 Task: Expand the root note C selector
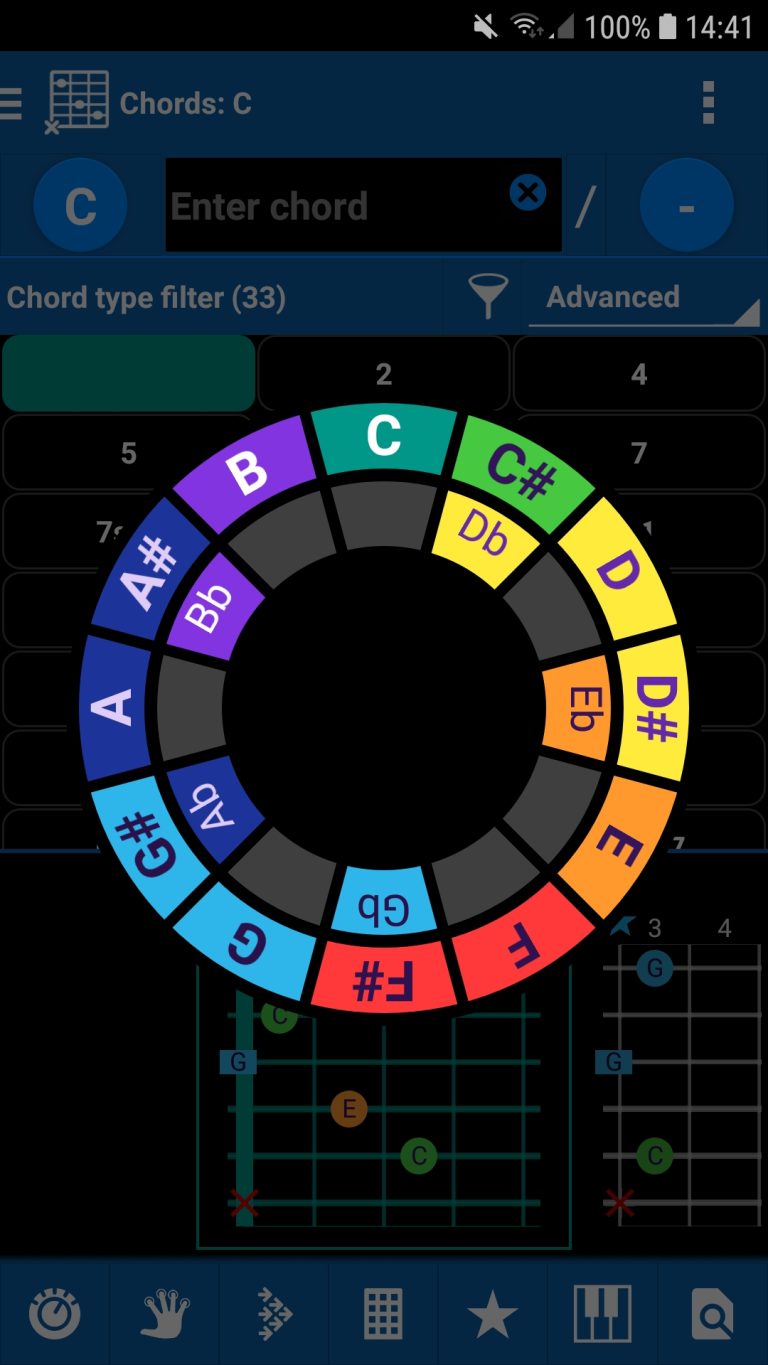(80, 204)
